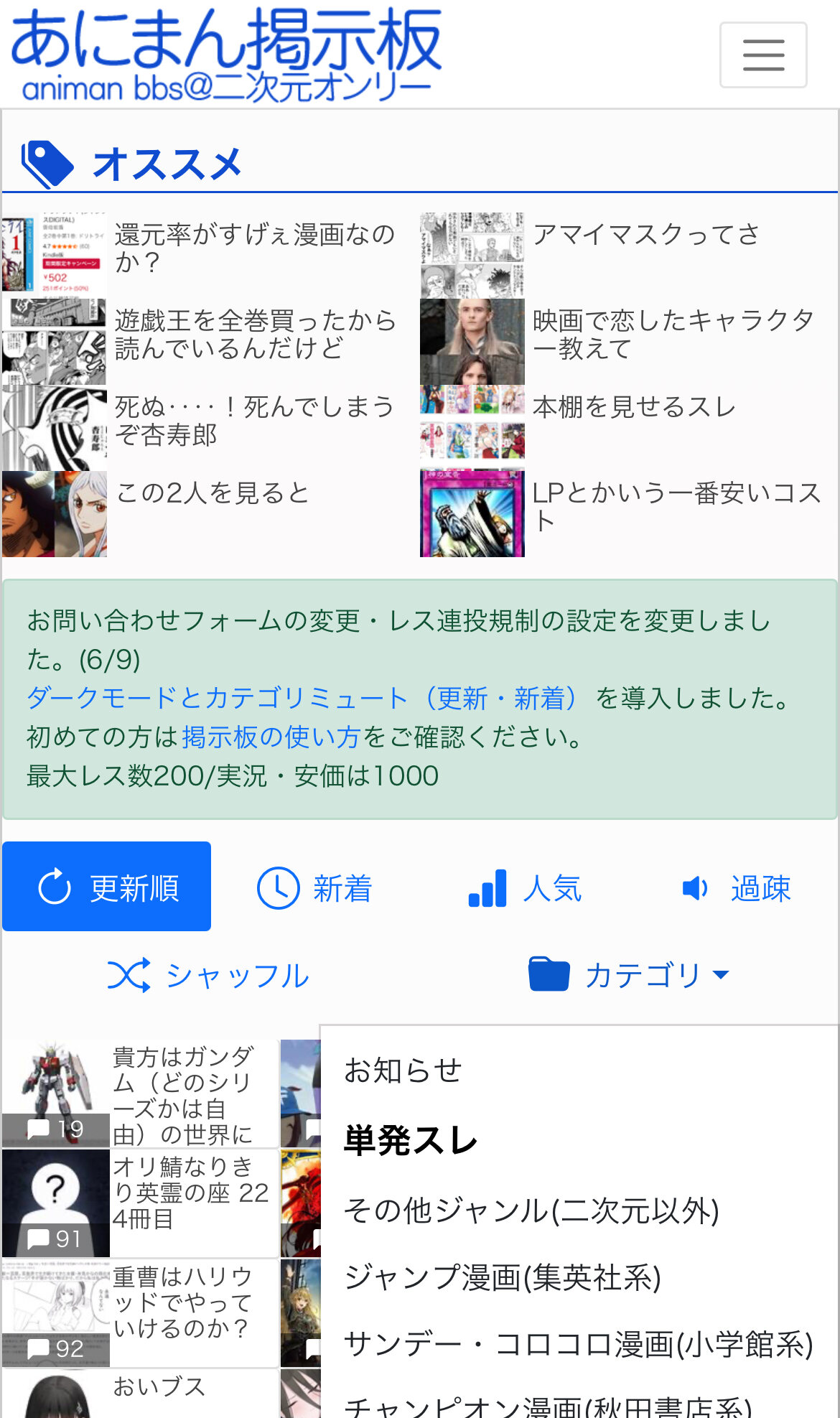Collapse the カテゴリ dropdown

pyautogui.click(x=629, y=975)
